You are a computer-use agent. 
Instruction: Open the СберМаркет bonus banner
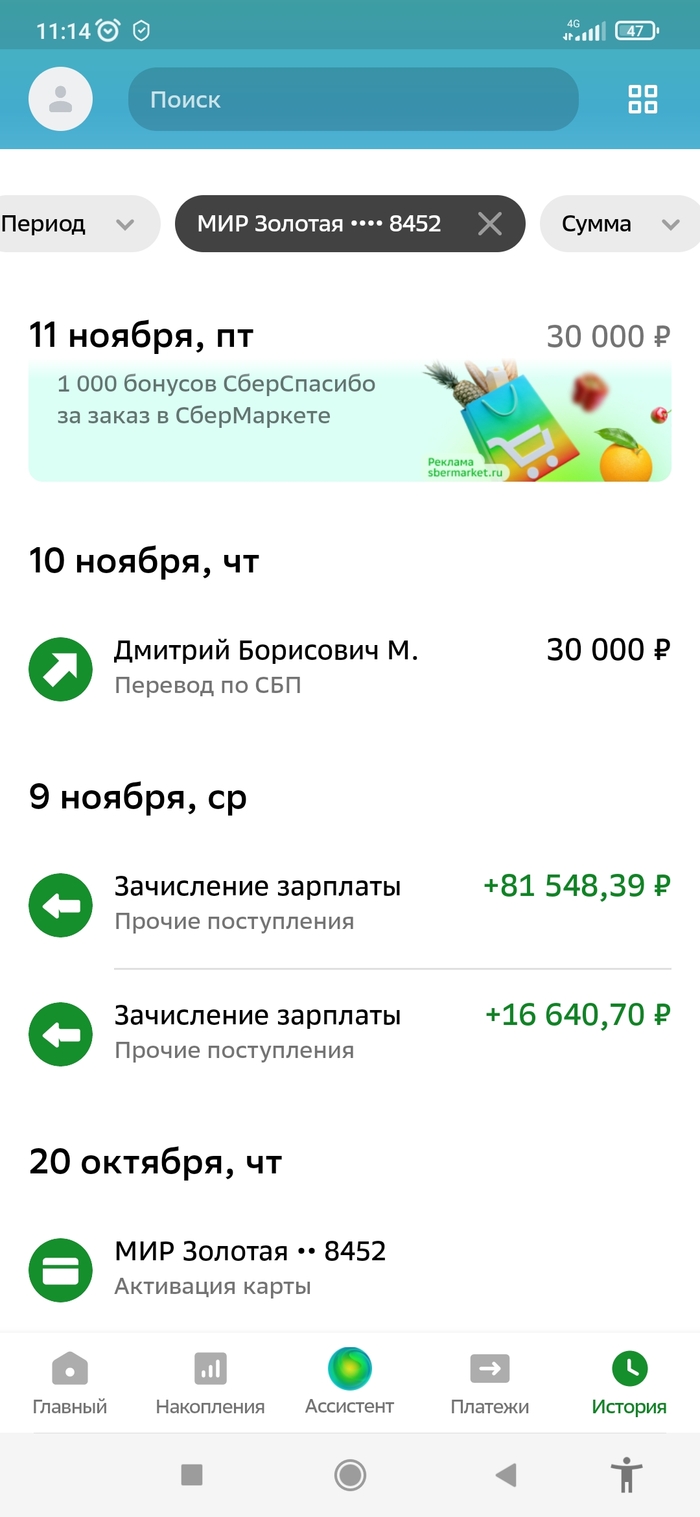coord(349,423)
